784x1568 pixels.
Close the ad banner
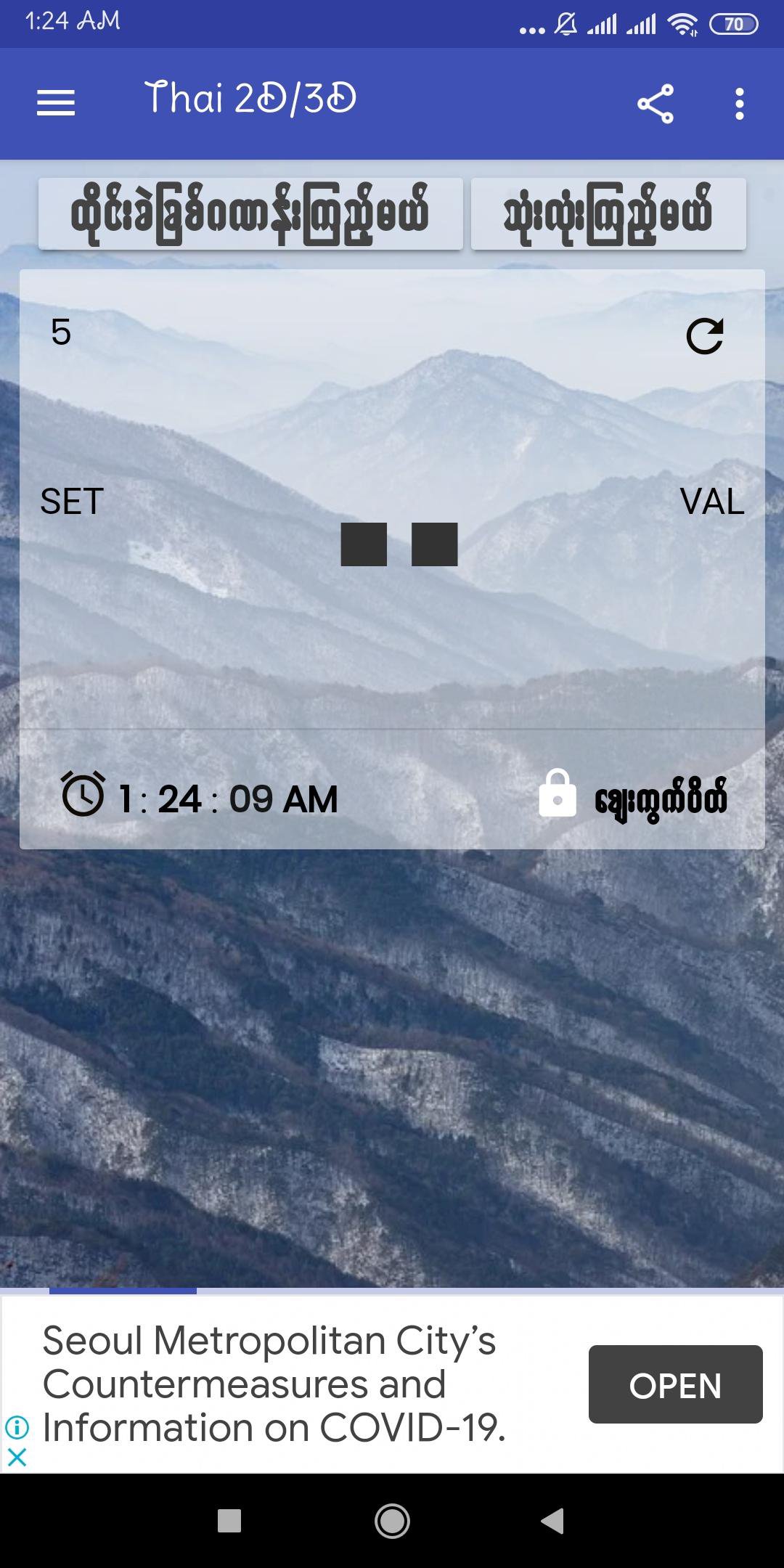coord(17,1456)
